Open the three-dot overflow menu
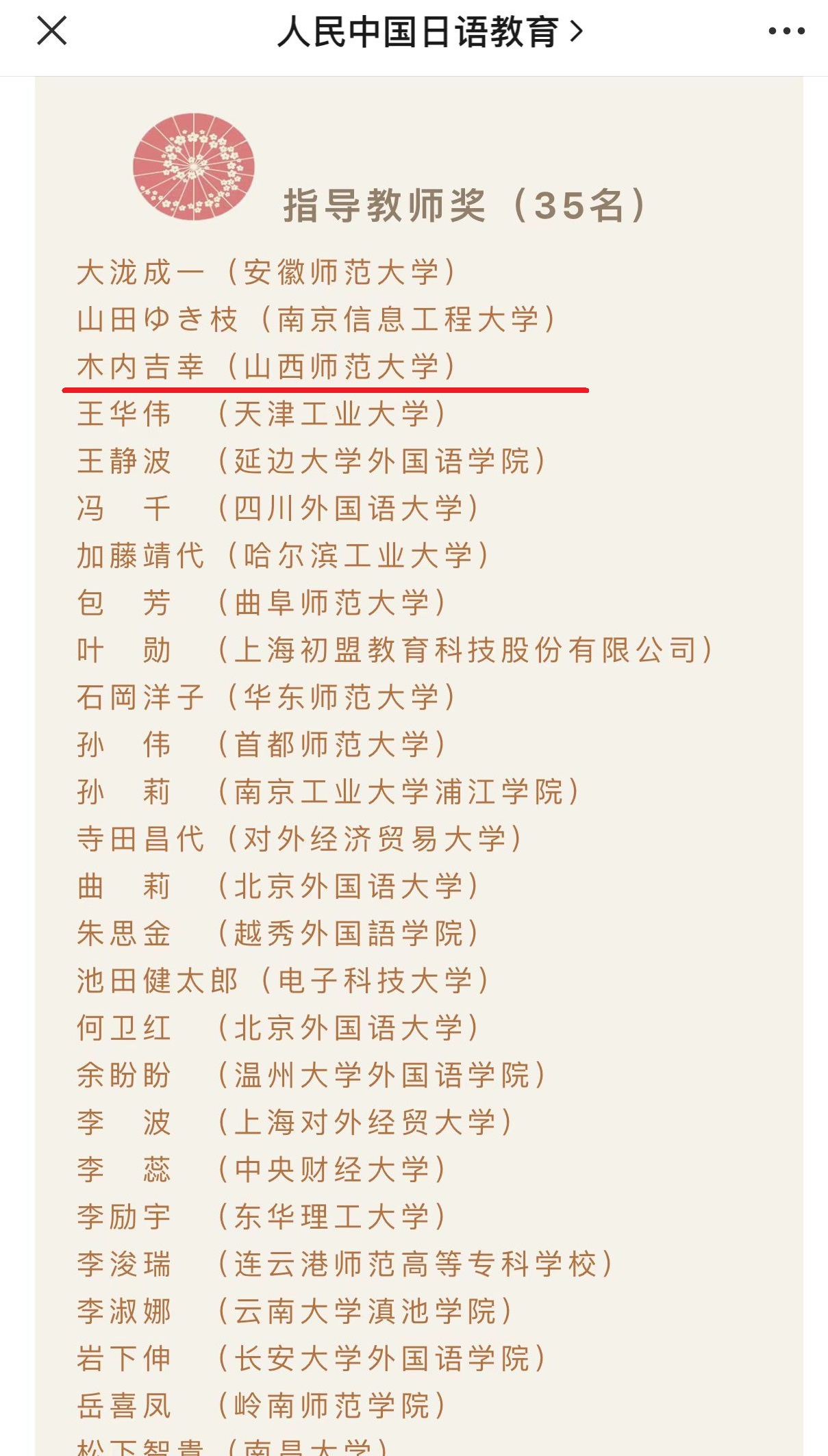The width and height of the screenshot is (828, 1456). [786, 31]
